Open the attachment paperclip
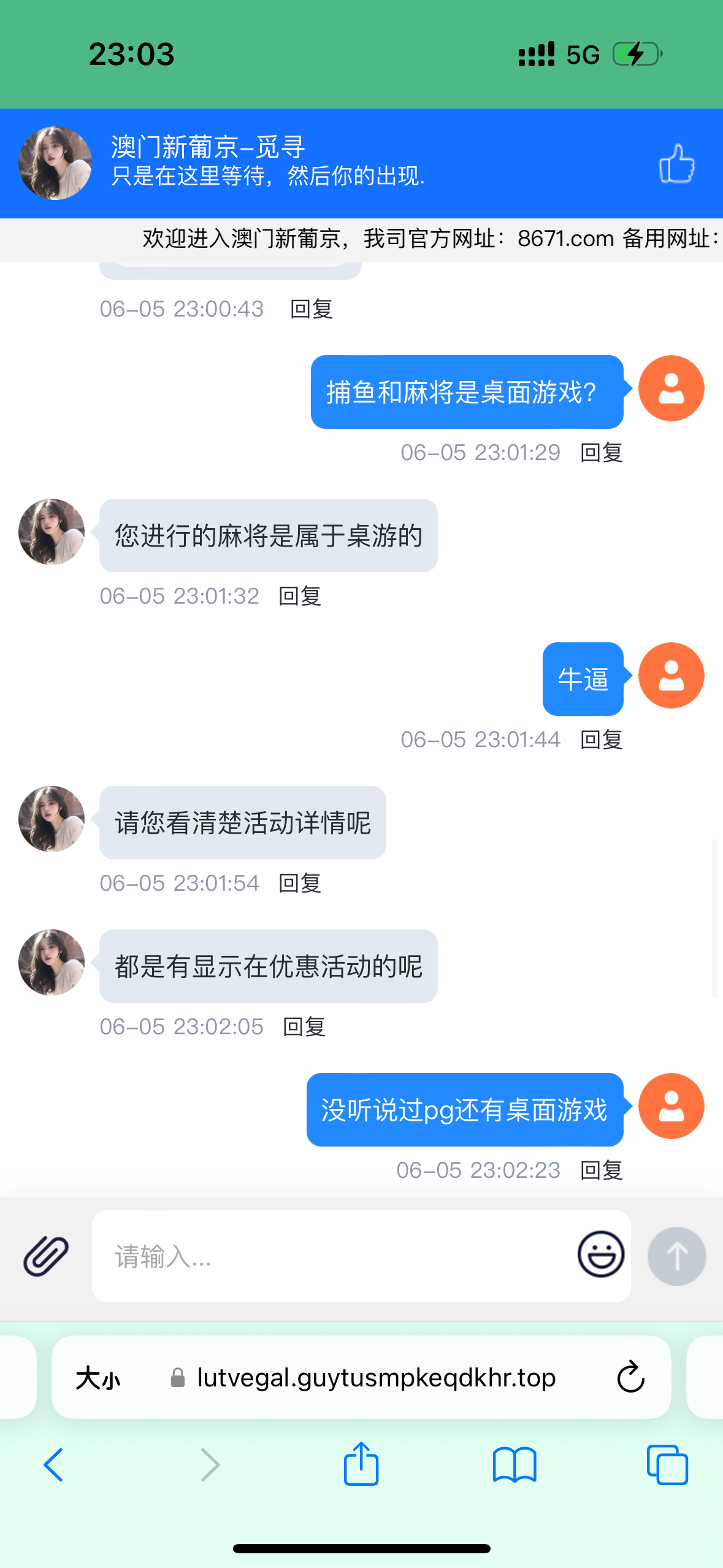The width and height of the screenshot is (723, 1568). pyautogui.click(x=46, y=1256)
